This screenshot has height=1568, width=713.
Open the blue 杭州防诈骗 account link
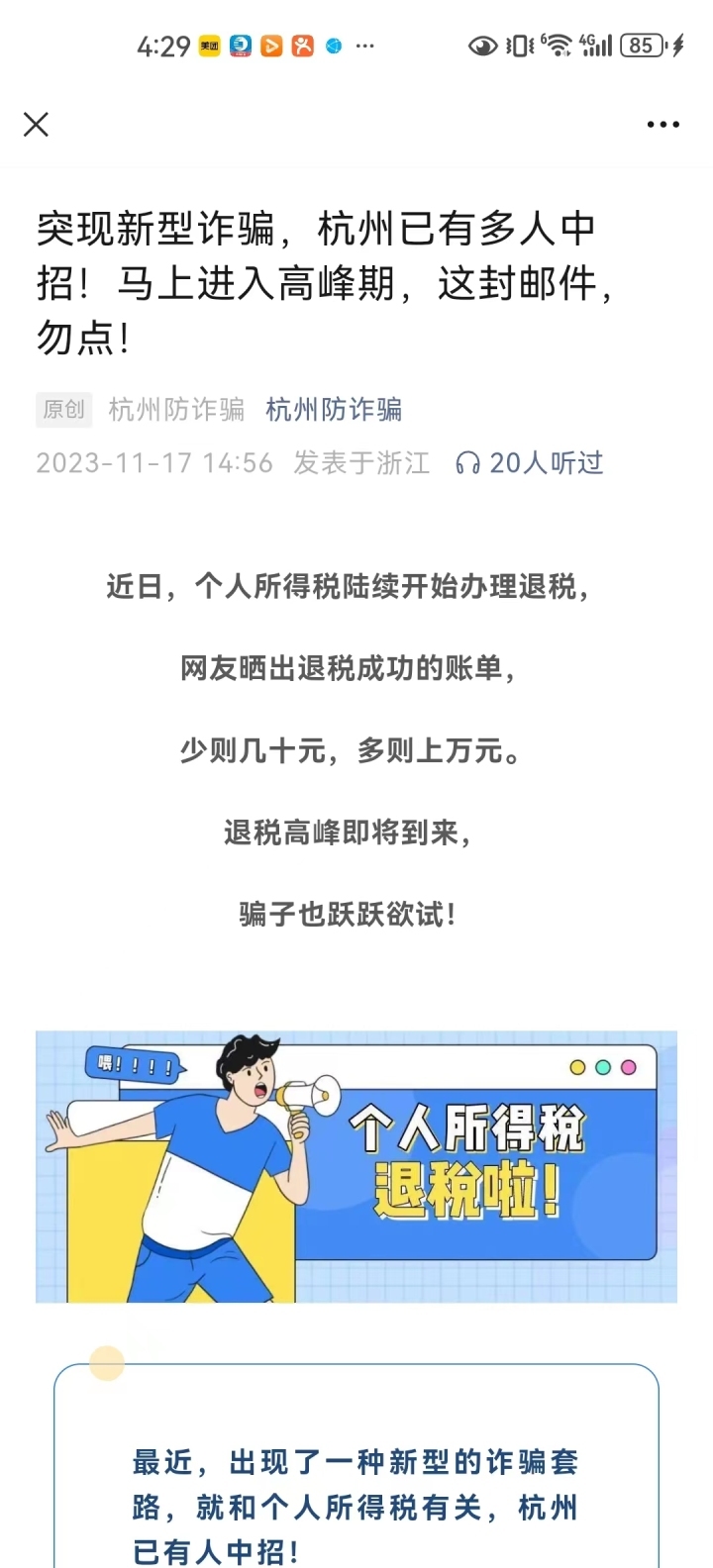tap(334, 410)
